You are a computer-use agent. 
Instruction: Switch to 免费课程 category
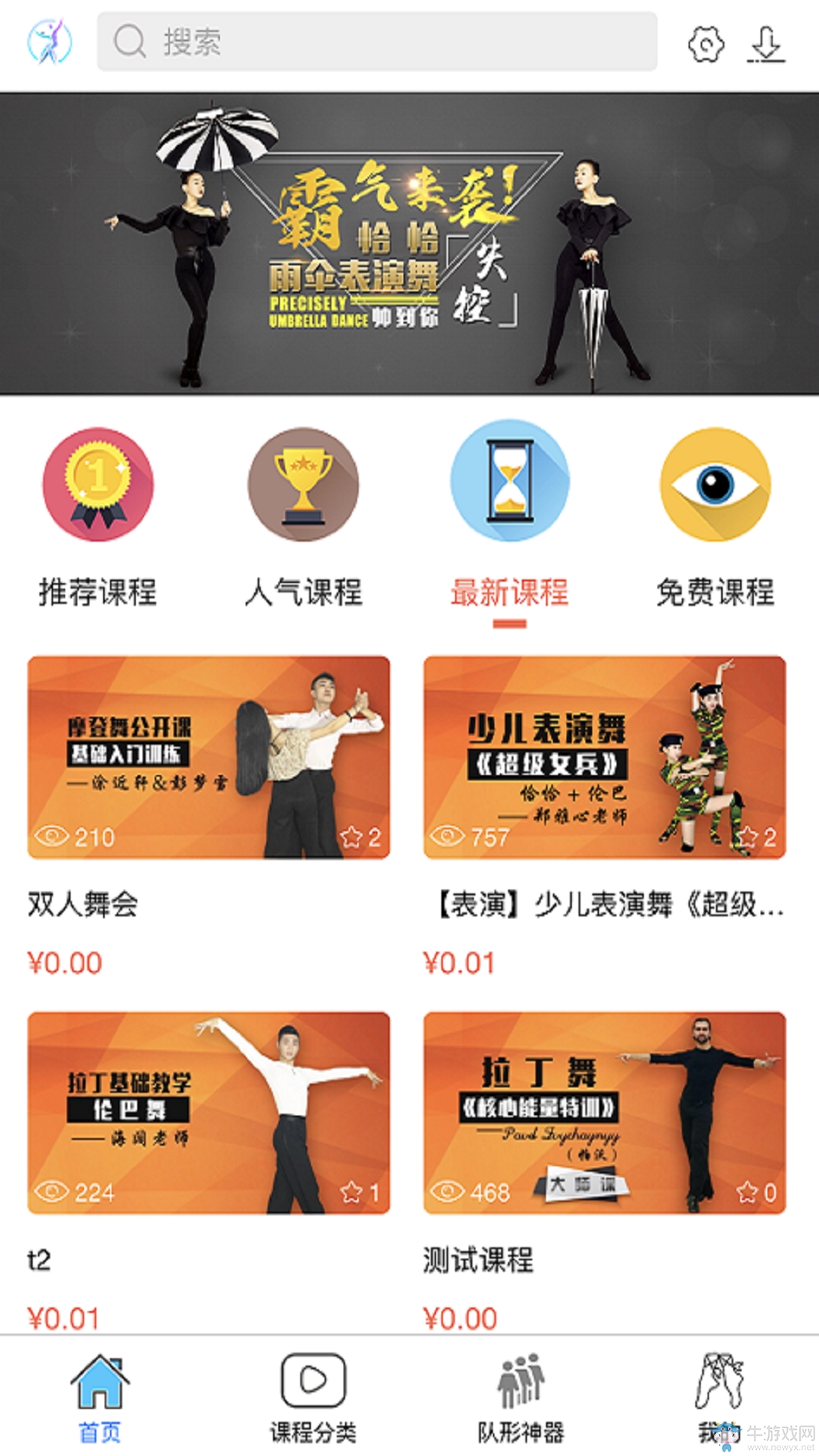tap(715, 516)
